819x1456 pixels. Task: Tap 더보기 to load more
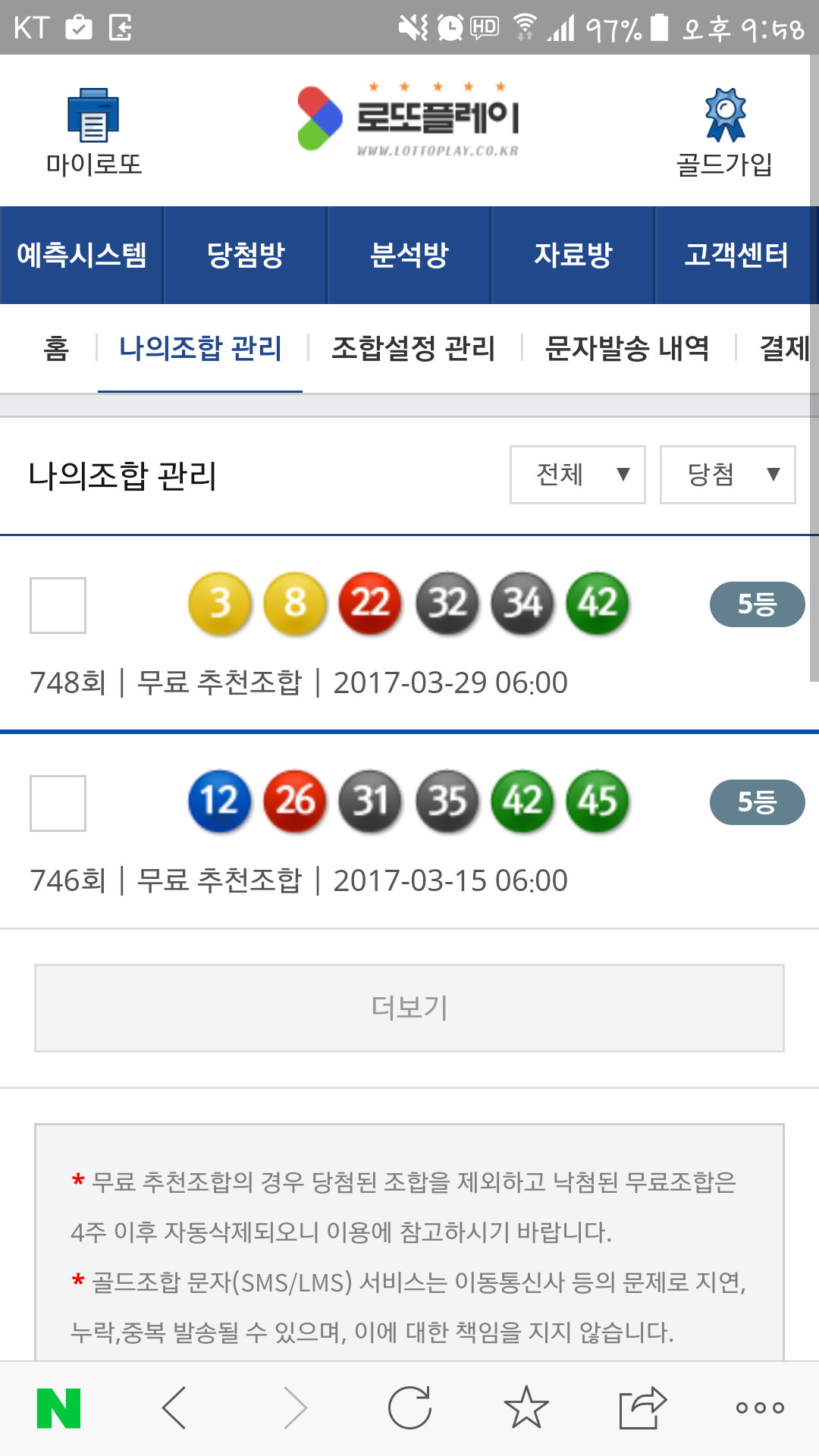(409, 1008)
